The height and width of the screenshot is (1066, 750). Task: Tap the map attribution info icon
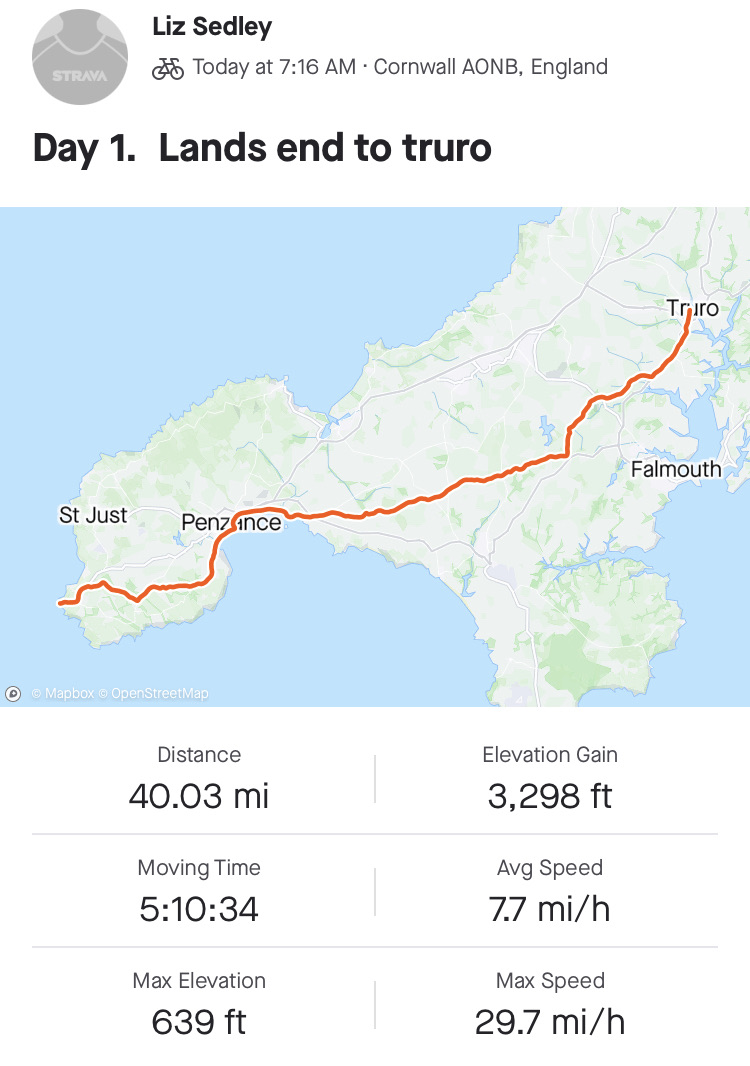click(x=14, y=693)
